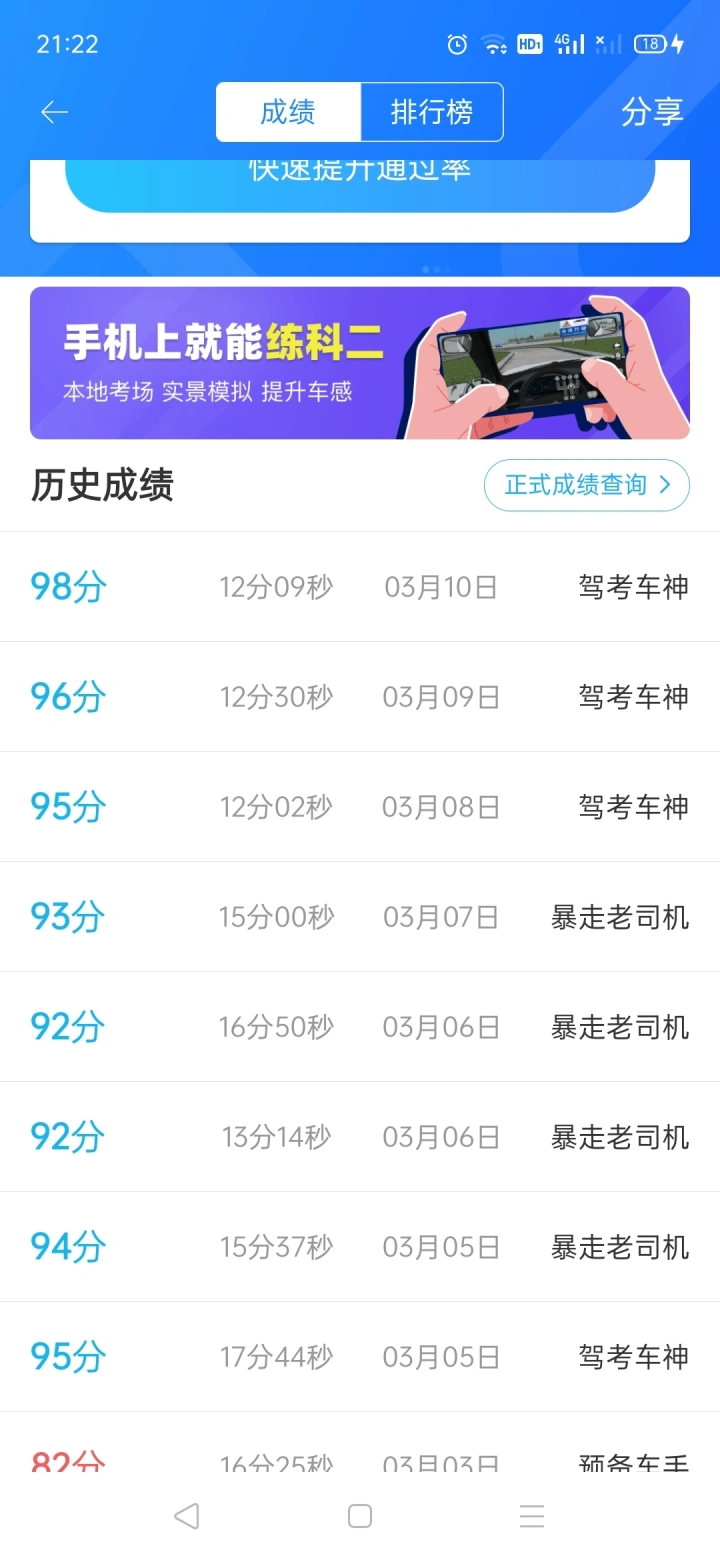Open recent apps from the navigation bar

532,1516
